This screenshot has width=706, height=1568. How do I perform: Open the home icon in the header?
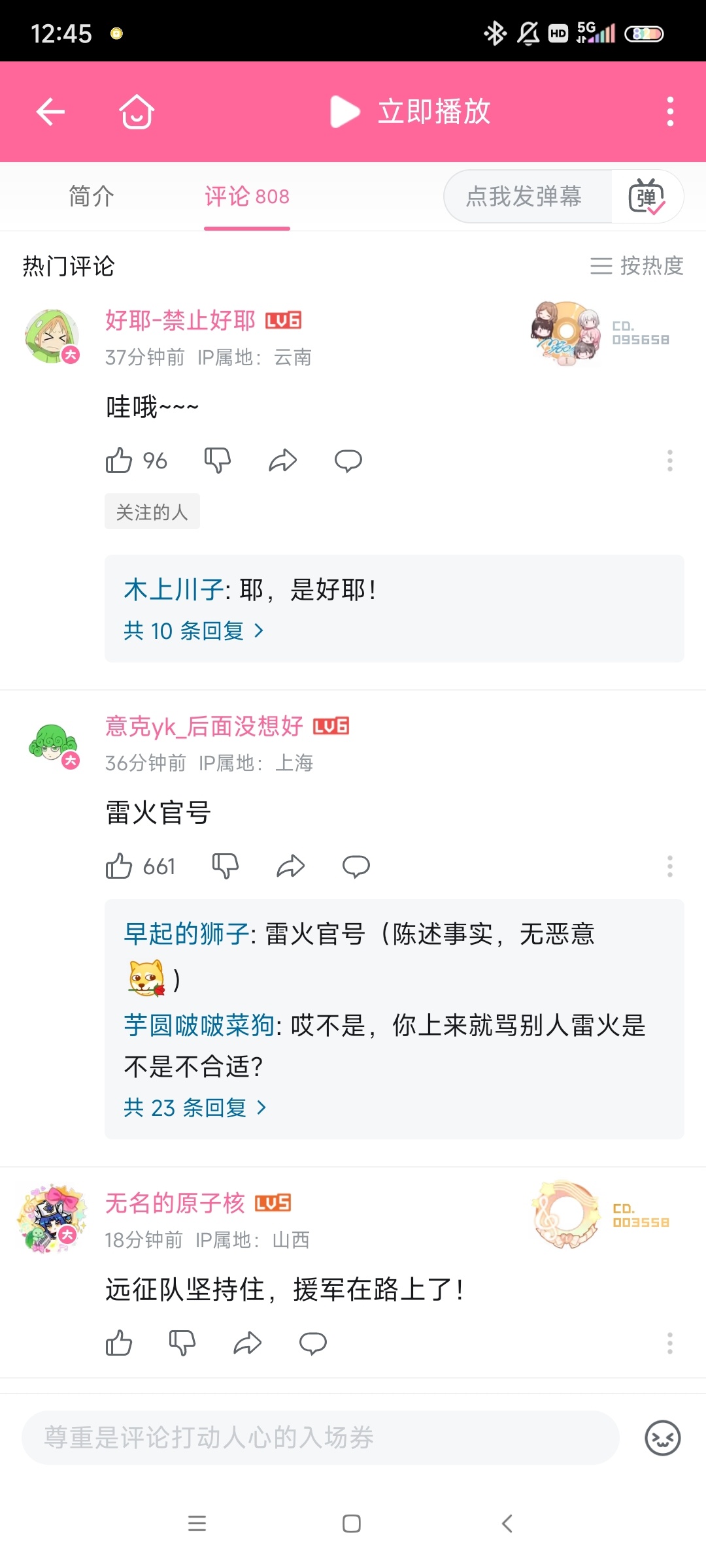tap(137, 112)
